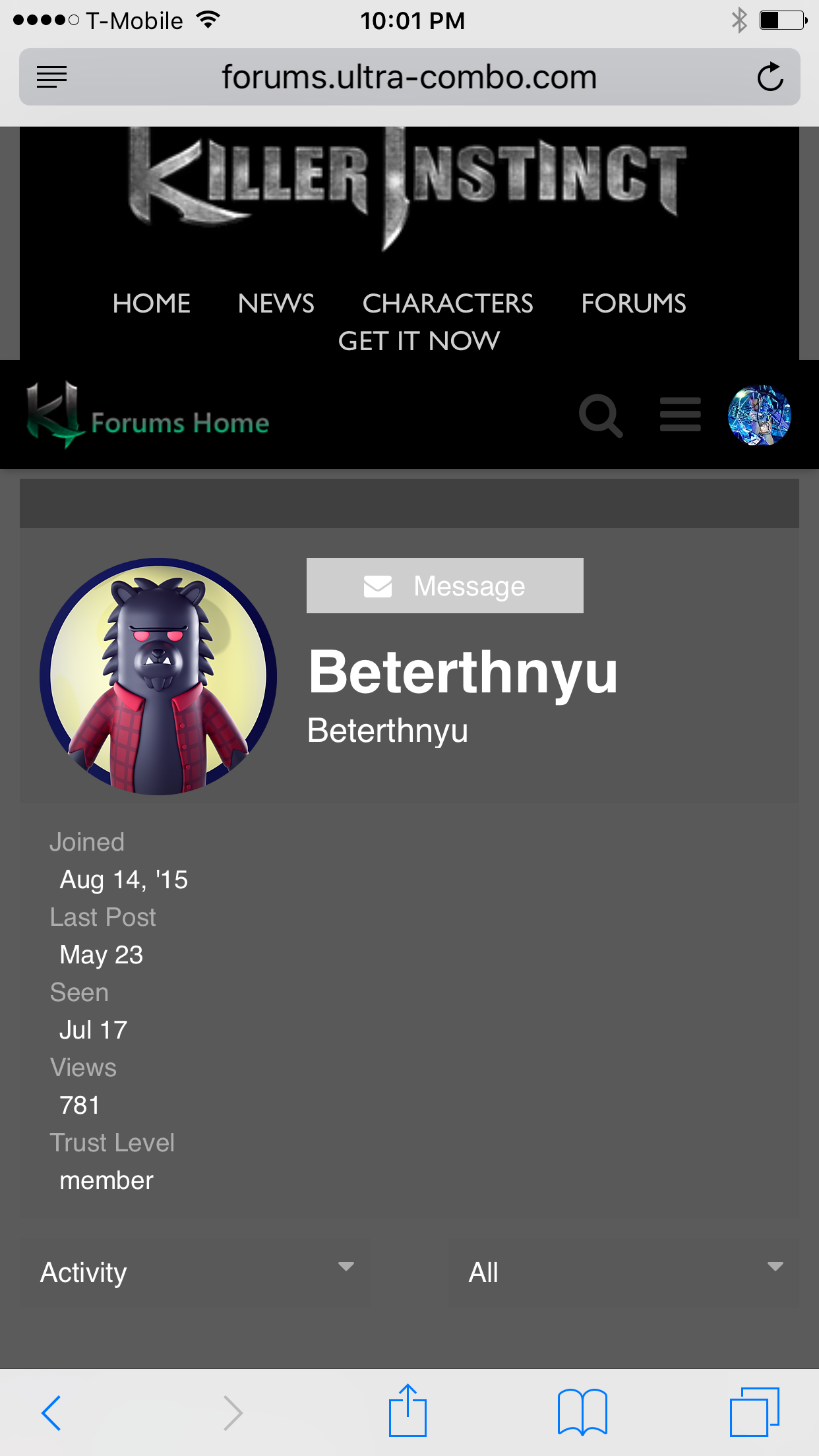Open Safari reader view icon
Image resolution: width=819 pixels, height=1456 pixels.
51,77
